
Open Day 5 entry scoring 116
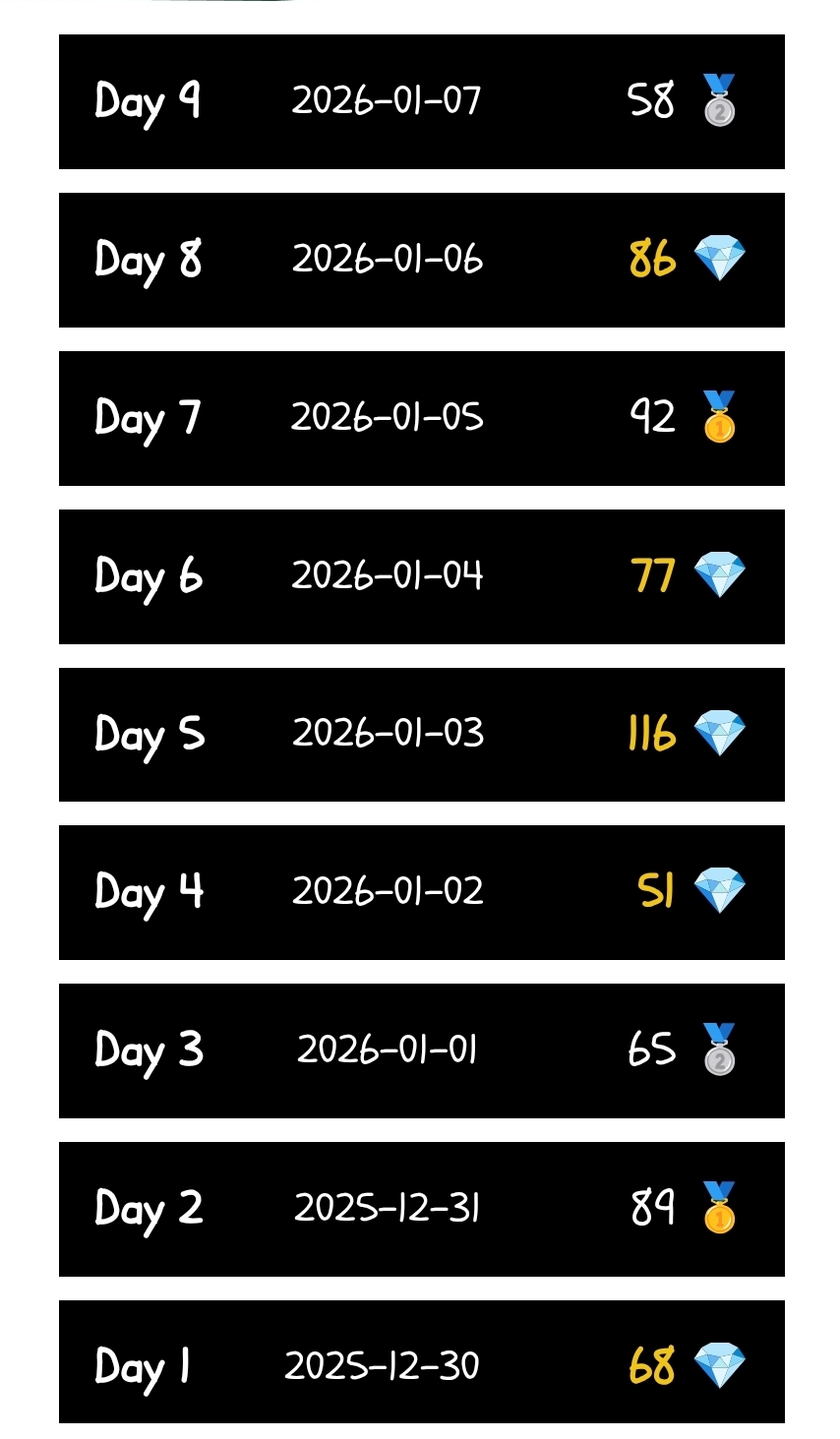(x=421, y=735)
